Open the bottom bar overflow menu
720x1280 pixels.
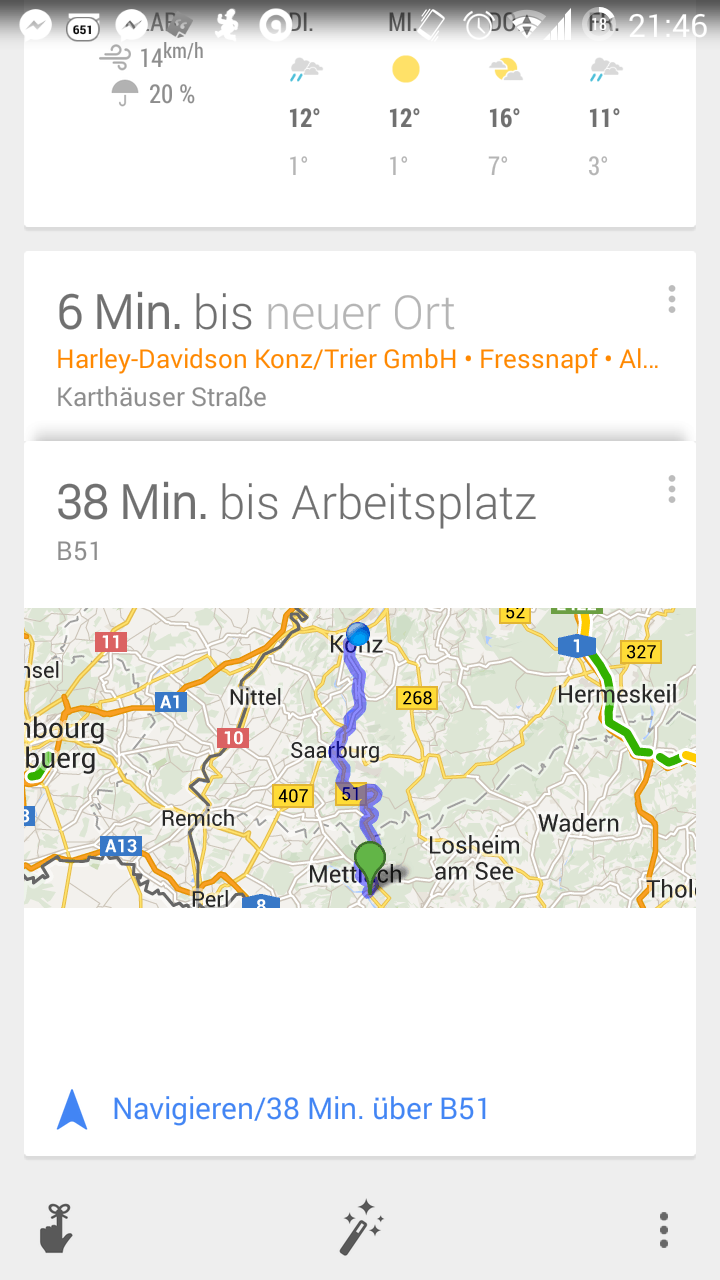[x=663, y=1230]
